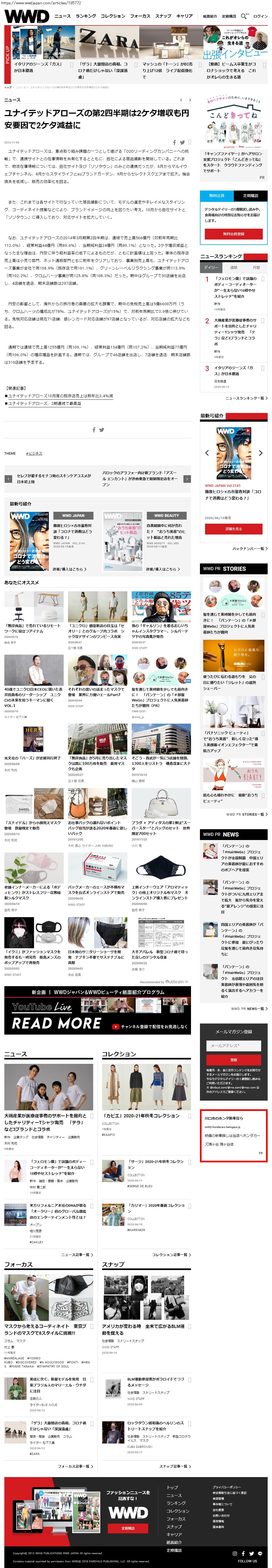Viewport: 272px width, 1568px height.
Task: Open related link ユナイテッドアローズ10月度の既存店売上
Action: (60, 396)
